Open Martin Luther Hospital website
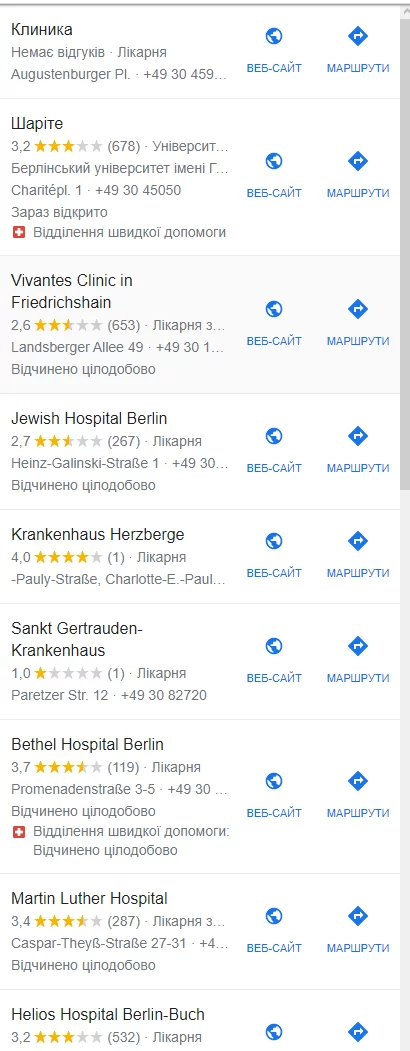Viewport: 410px width, 1051px height. tap(274, 930)
